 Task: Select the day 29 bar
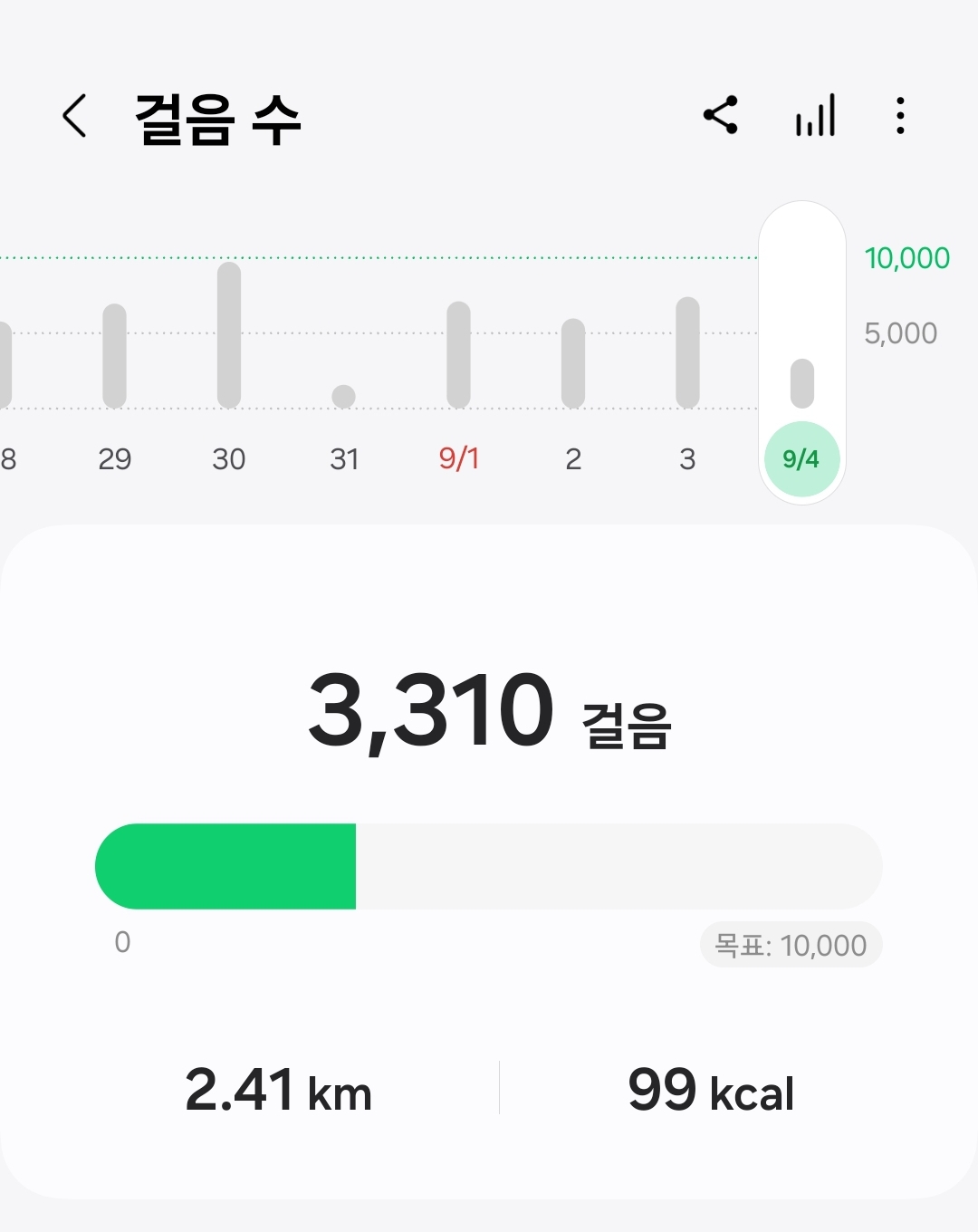tap(114, 356)
